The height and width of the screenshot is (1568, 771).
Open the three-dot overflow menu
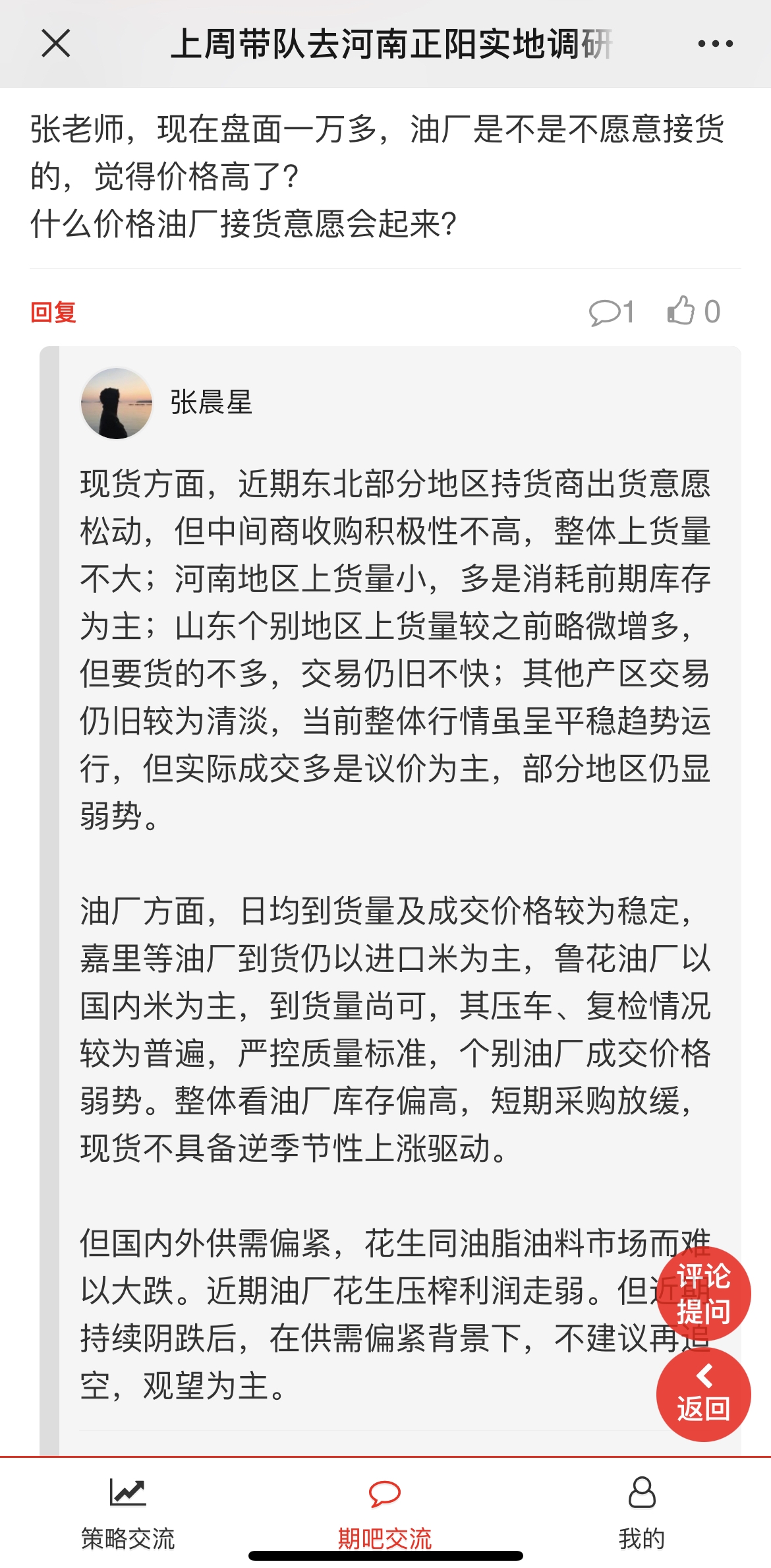coord(715,44)
